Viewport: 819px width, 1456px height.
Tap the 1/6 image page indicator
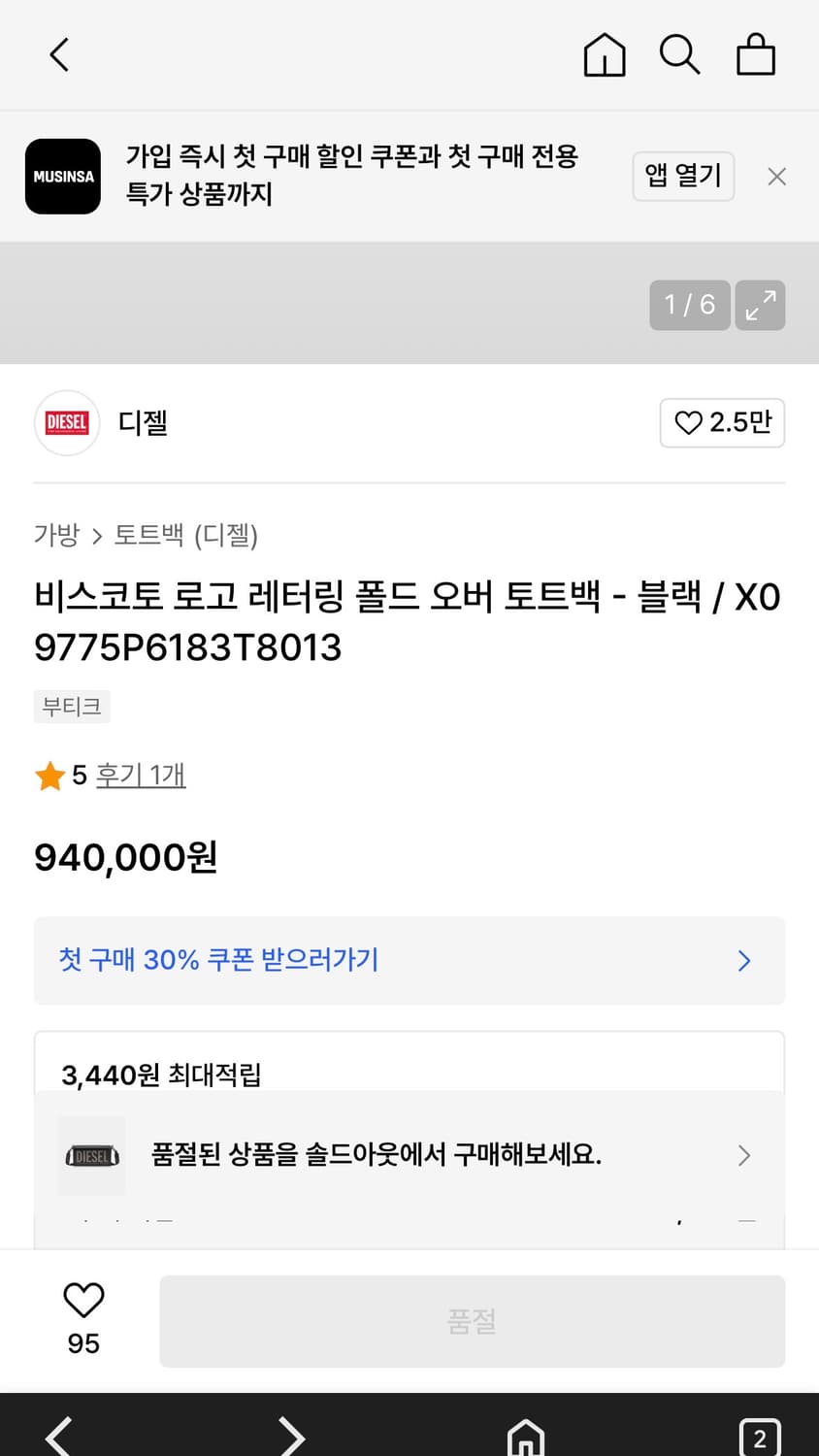click(x=689, y=305)
